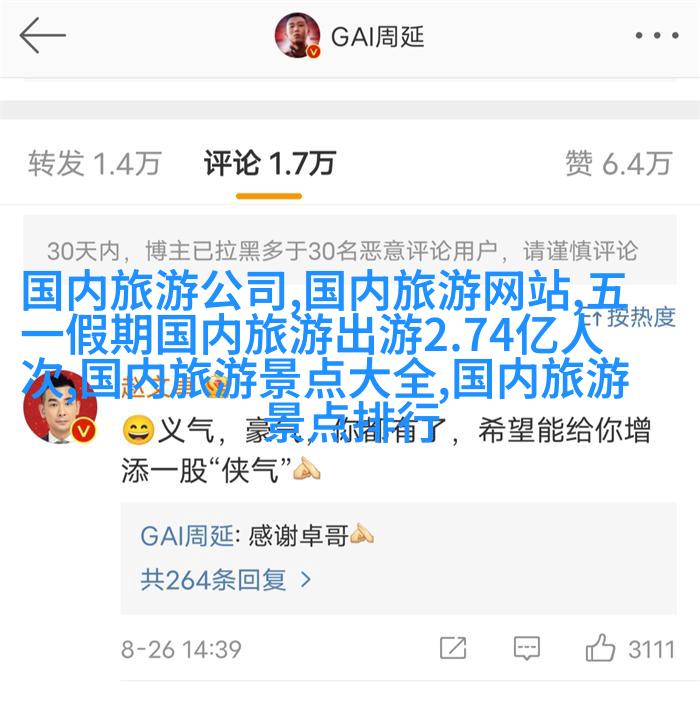
Task: View all 共264条回复 replies
Action: (x=226, y=578)
